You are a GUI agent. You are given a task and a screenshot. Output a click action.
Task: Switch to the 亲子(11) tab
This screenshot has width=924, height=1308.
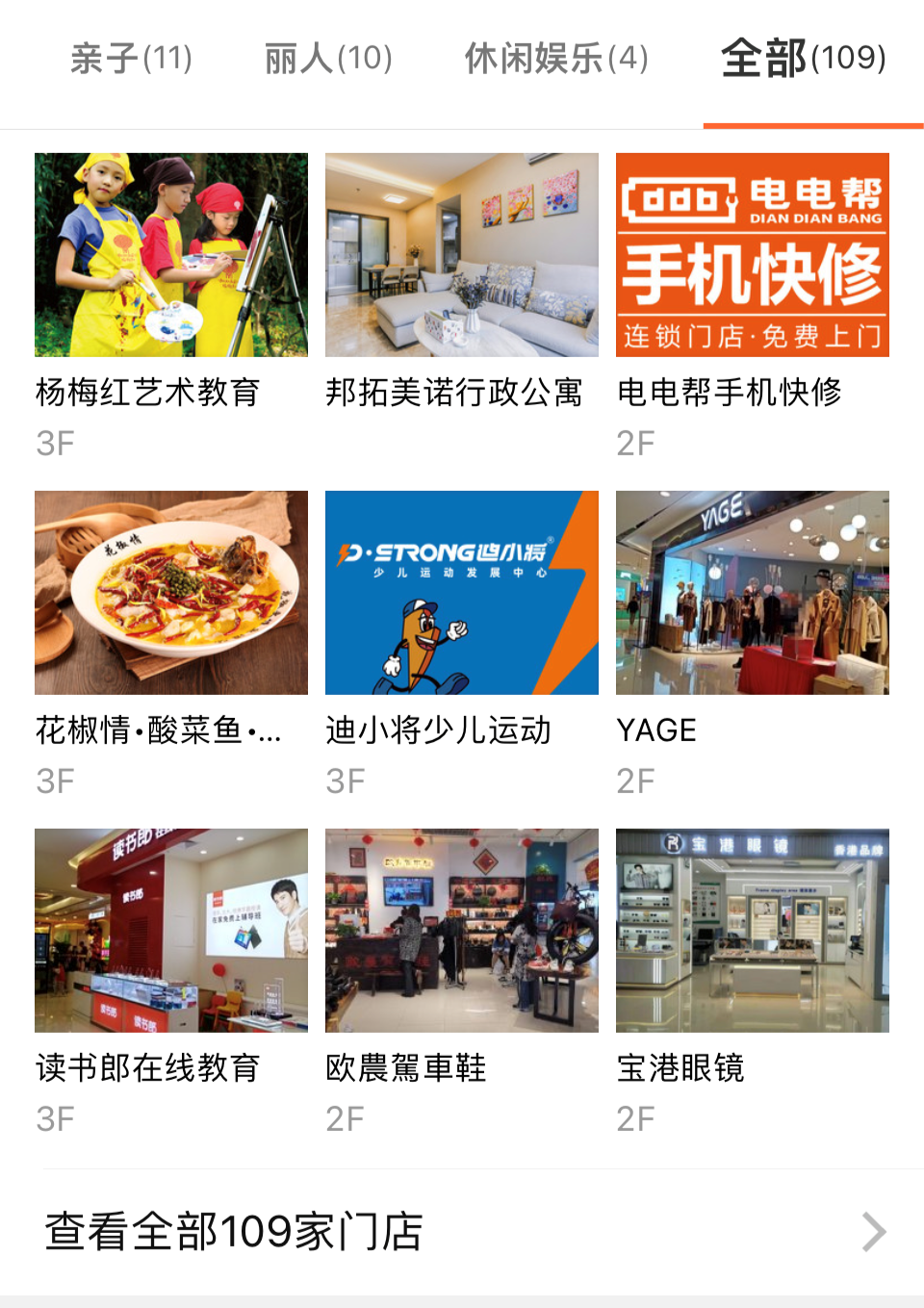click(x=132, y=59)
